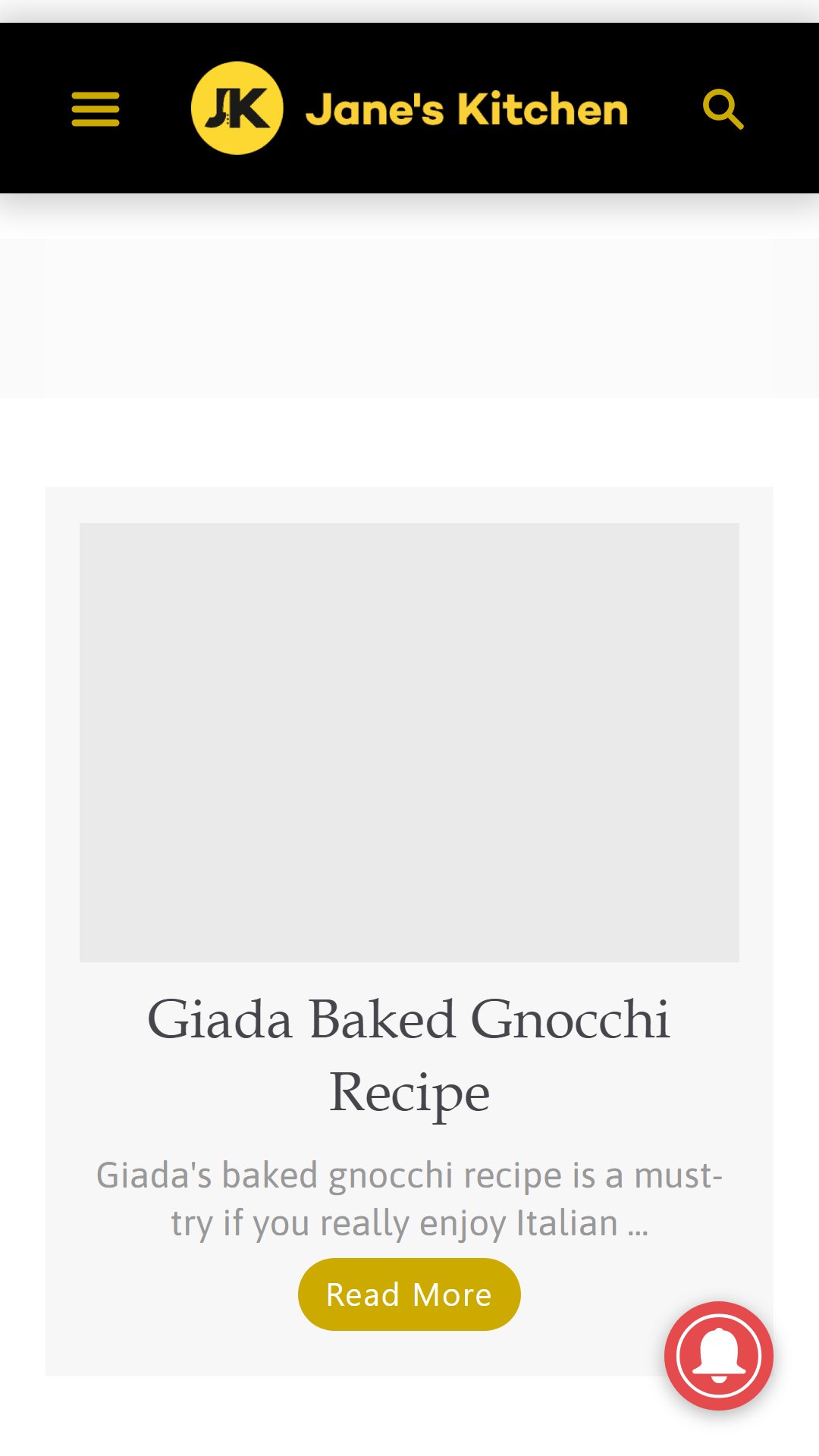Open the Giada Baked Gnocchi image card
Image resolution: width=819 pixels, height=1456 pixels.
(x=409, y=742)
